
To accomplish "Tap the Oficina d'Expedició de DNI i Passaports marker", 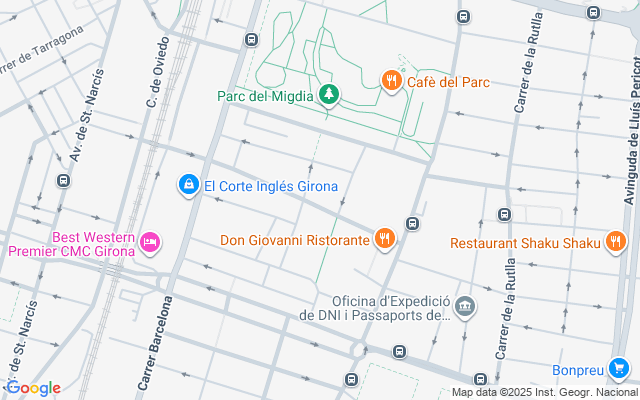I will click(x=465, y=306).
